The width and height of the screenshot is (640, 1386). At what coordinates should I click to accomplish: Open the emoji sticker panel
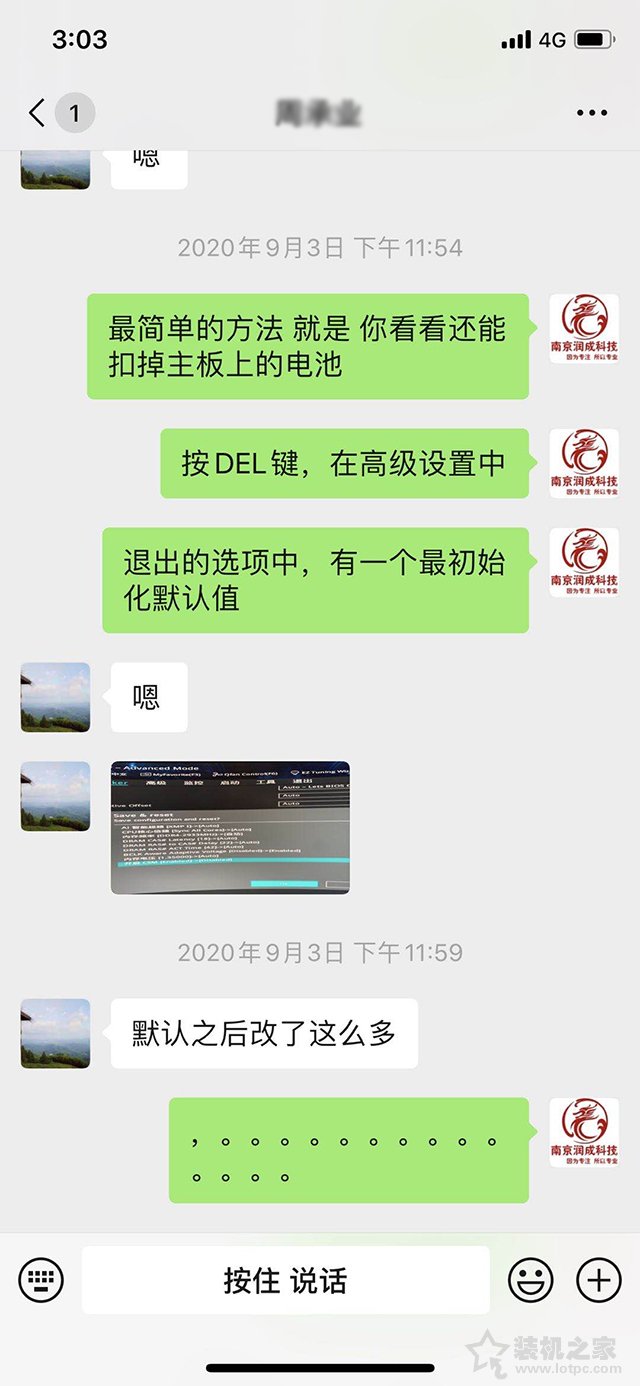pyautogui.click(x=531, y=1279)
